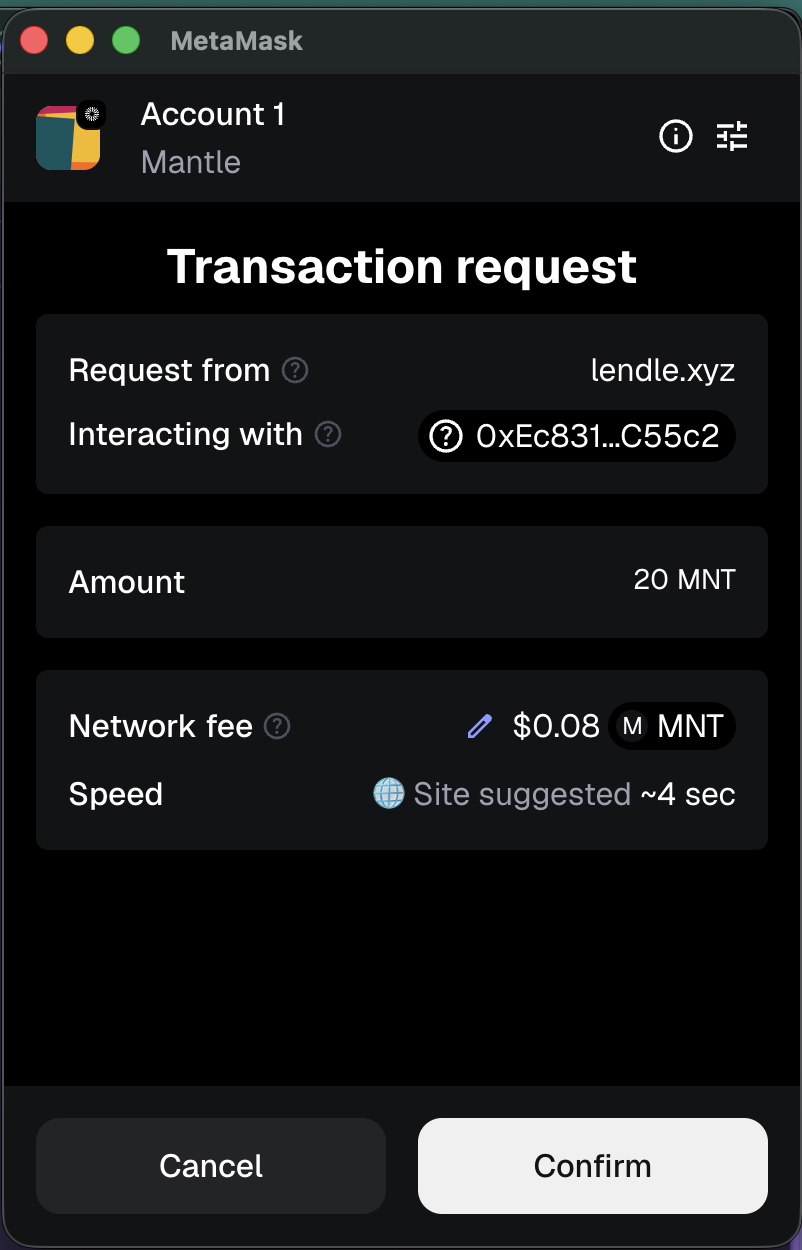Screen dimensions: 802x1250
Task: Show help for Request from
Action: click(x=295, y=371)
